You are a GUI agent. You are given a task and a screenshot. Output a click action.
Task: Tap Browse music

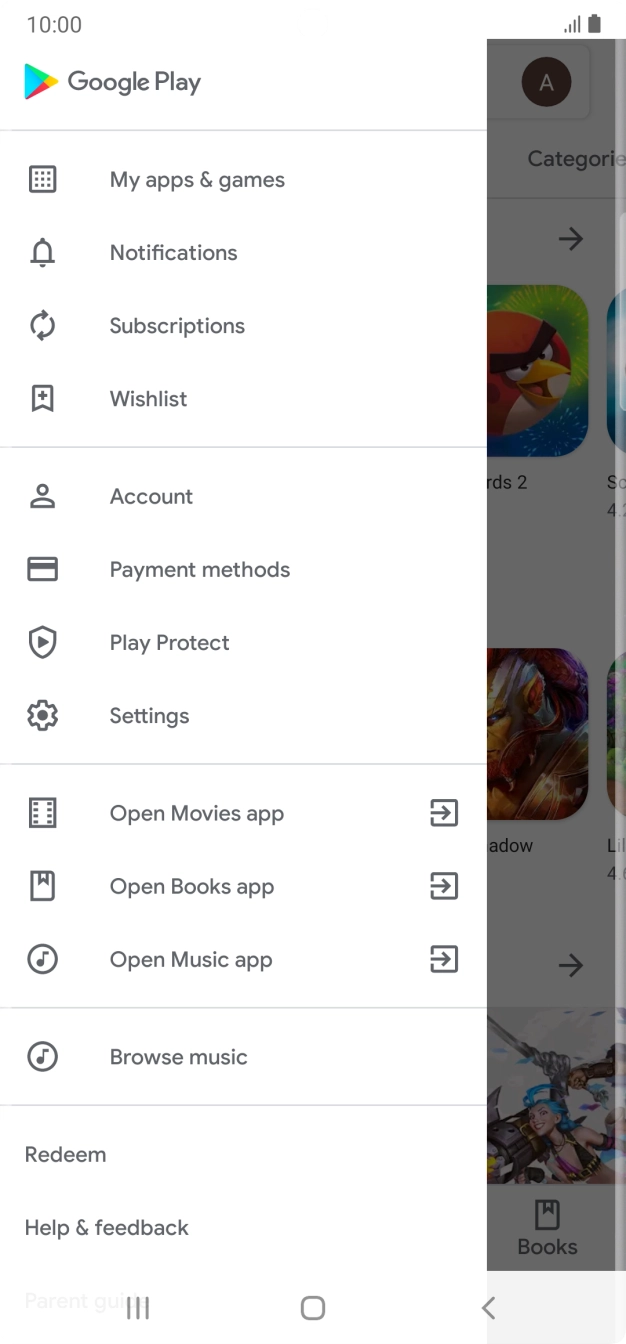coord(243,1057)
